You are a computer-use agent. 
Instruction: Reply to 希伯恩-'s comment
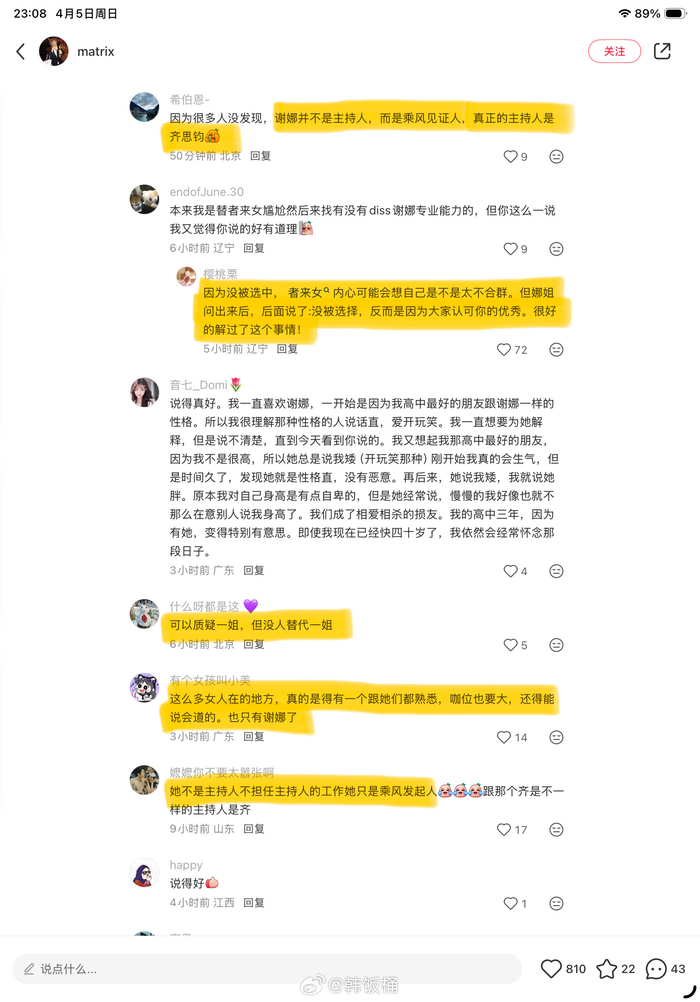coord(260,156)
